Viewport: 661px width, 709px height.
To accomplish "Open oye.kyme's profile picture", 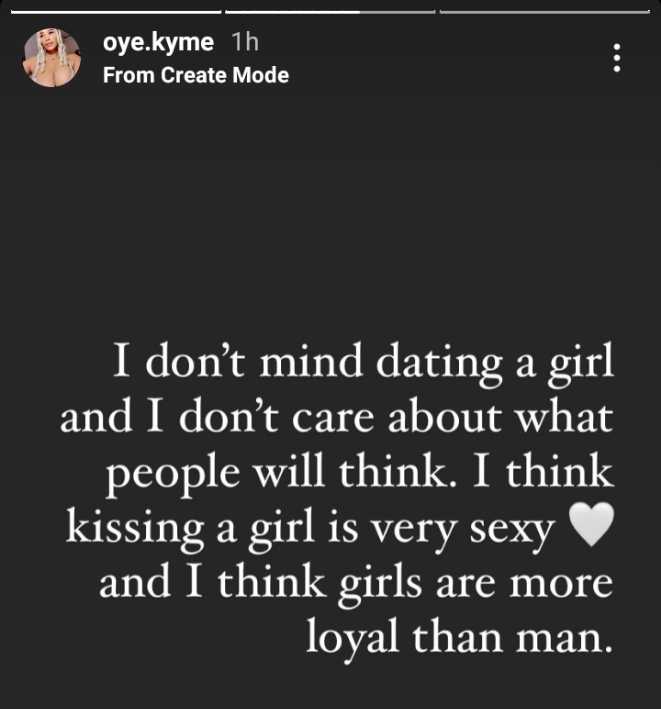I will pyautogui.click(x=51, y=58).
